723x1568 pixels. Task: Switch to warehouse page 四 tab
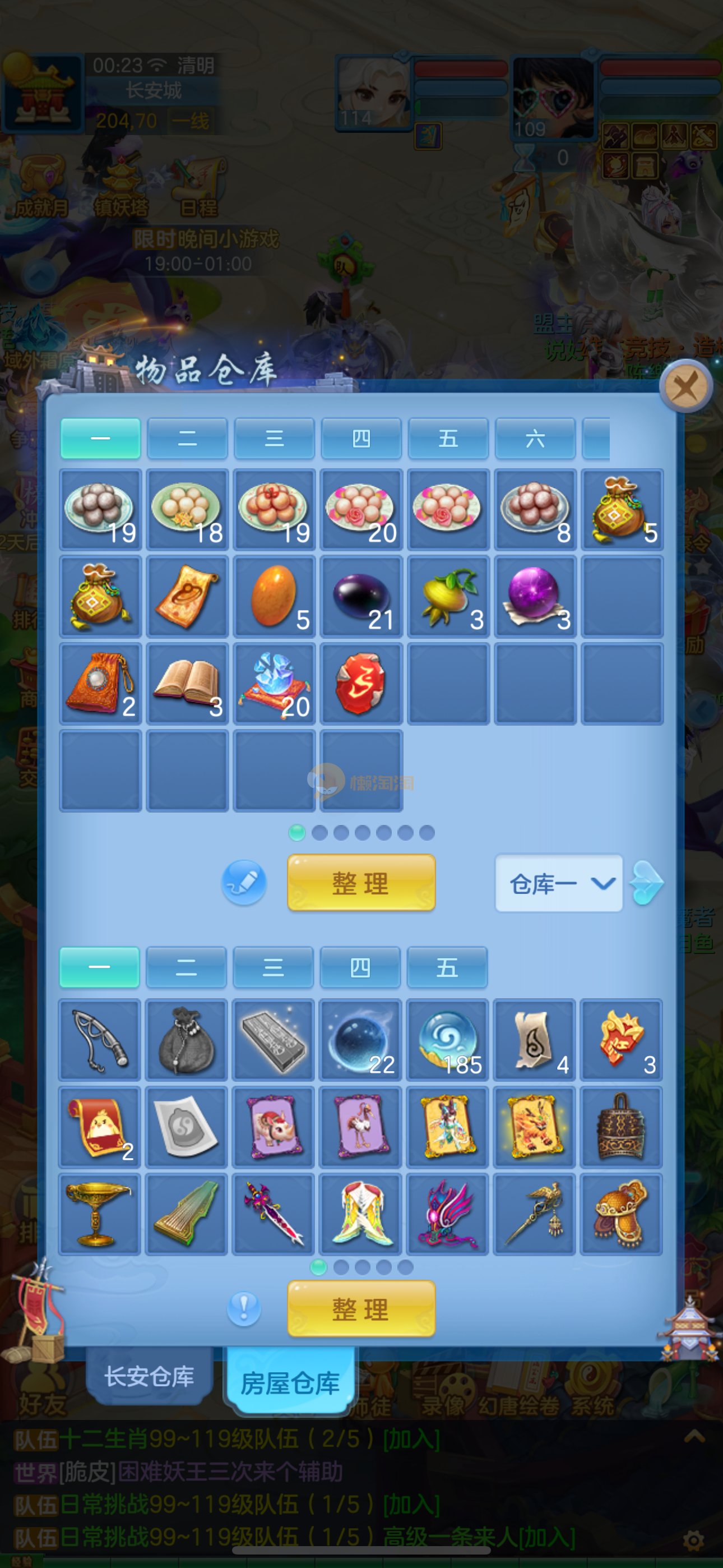[x=361, y=438]
